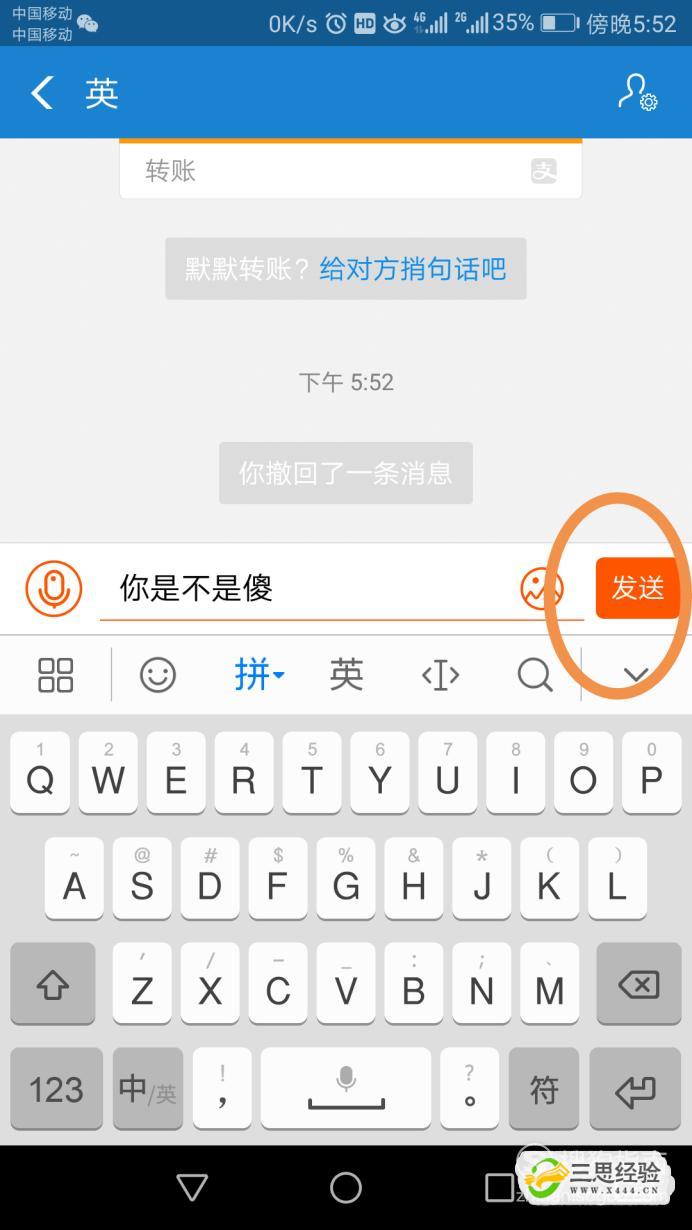This screenshot has height=1230, width=692.
Task: Open the keyboard grid menu
Action: [x=55, y=675]
